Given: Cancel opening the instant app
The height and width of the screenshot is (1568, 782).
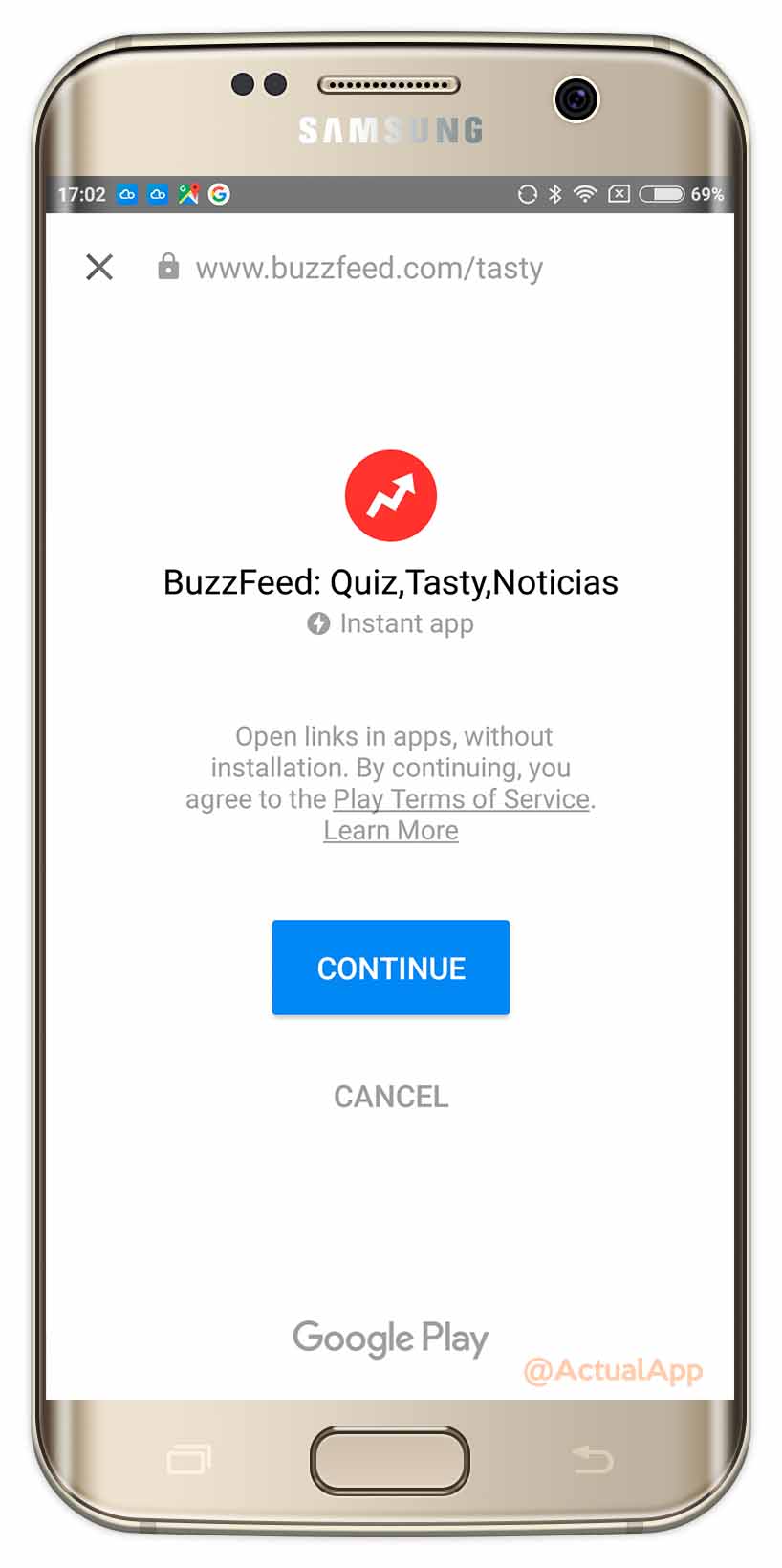Looking at the screenshot, I should coord(391,1097).
